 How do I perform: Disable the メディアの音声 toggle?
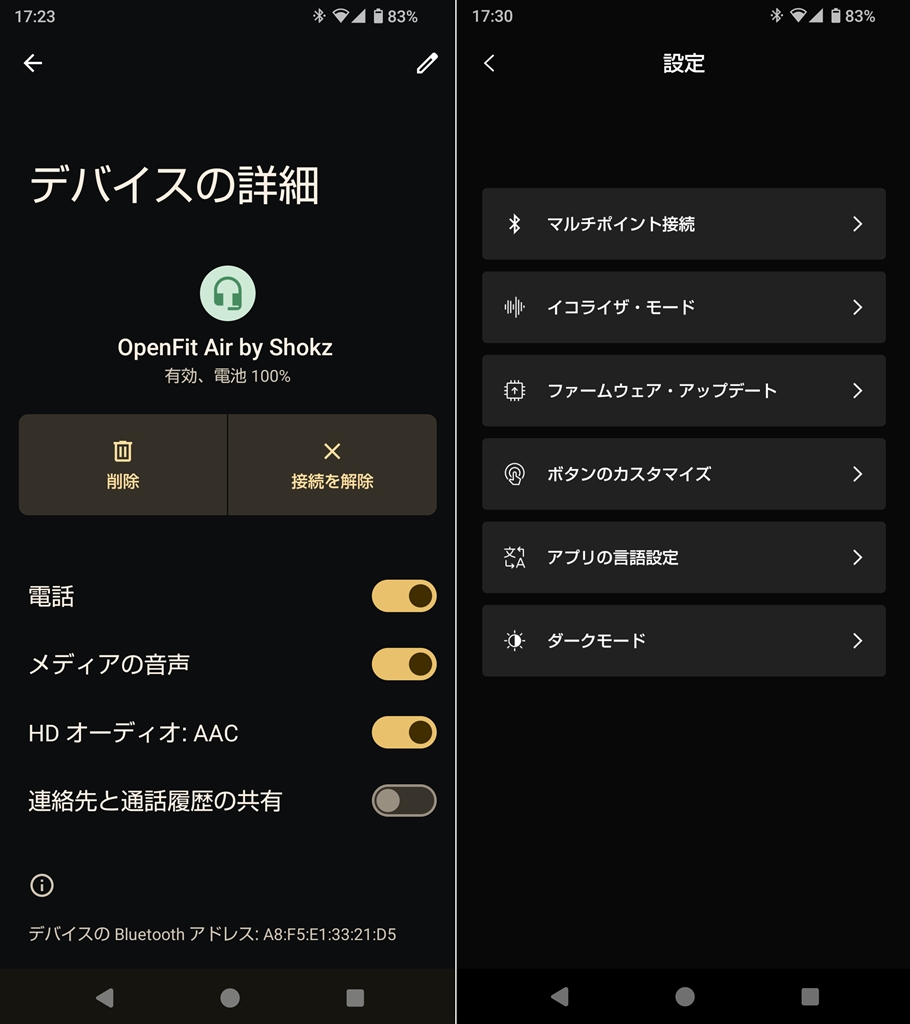click(x=404, y=664)
